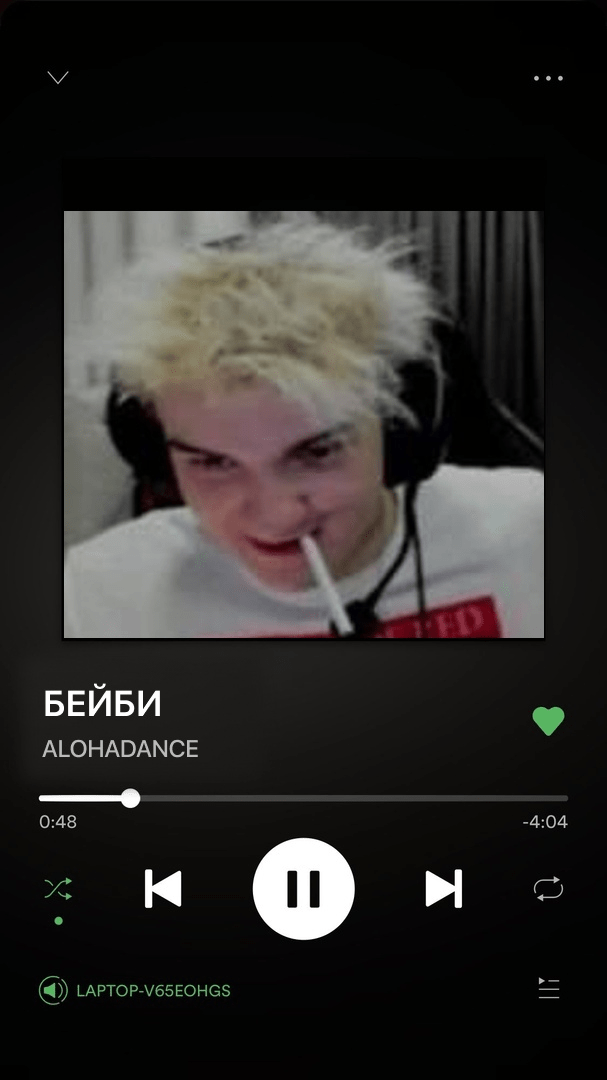Open the play queue

click(x=548, y=989)
